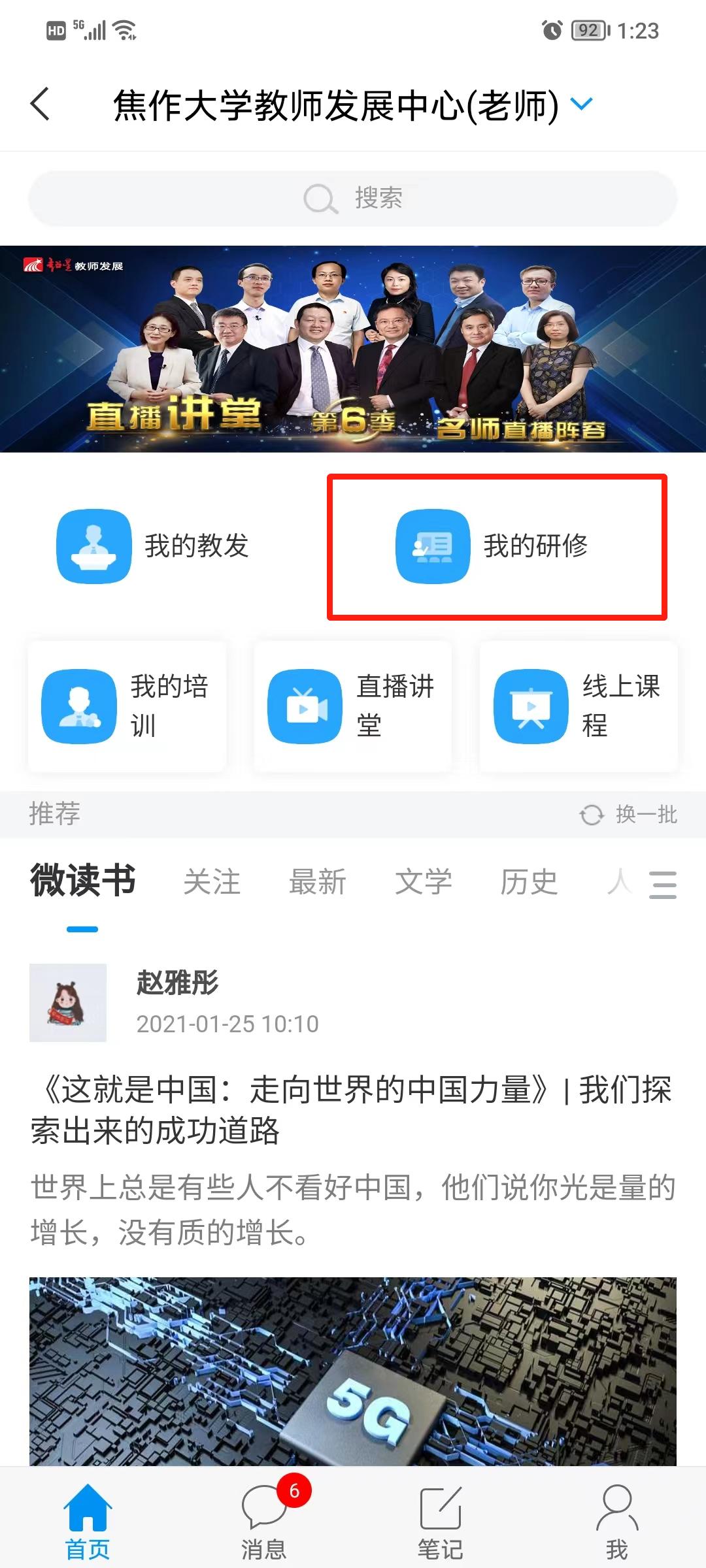
Task: Switch to the 最新 tab
Action: click(x=318, y=882)
